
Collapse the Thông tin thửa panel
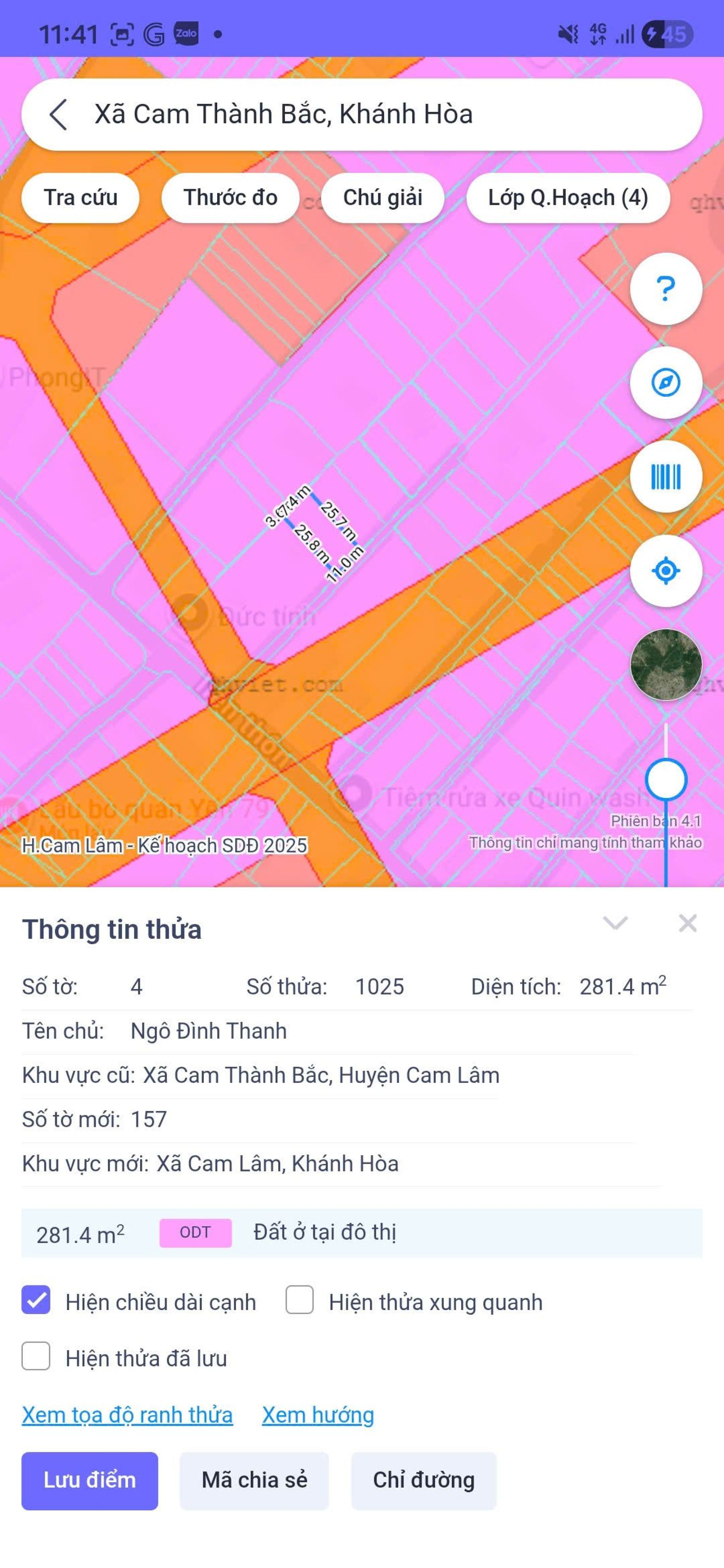pyautogui.click(x=615, y=924)
